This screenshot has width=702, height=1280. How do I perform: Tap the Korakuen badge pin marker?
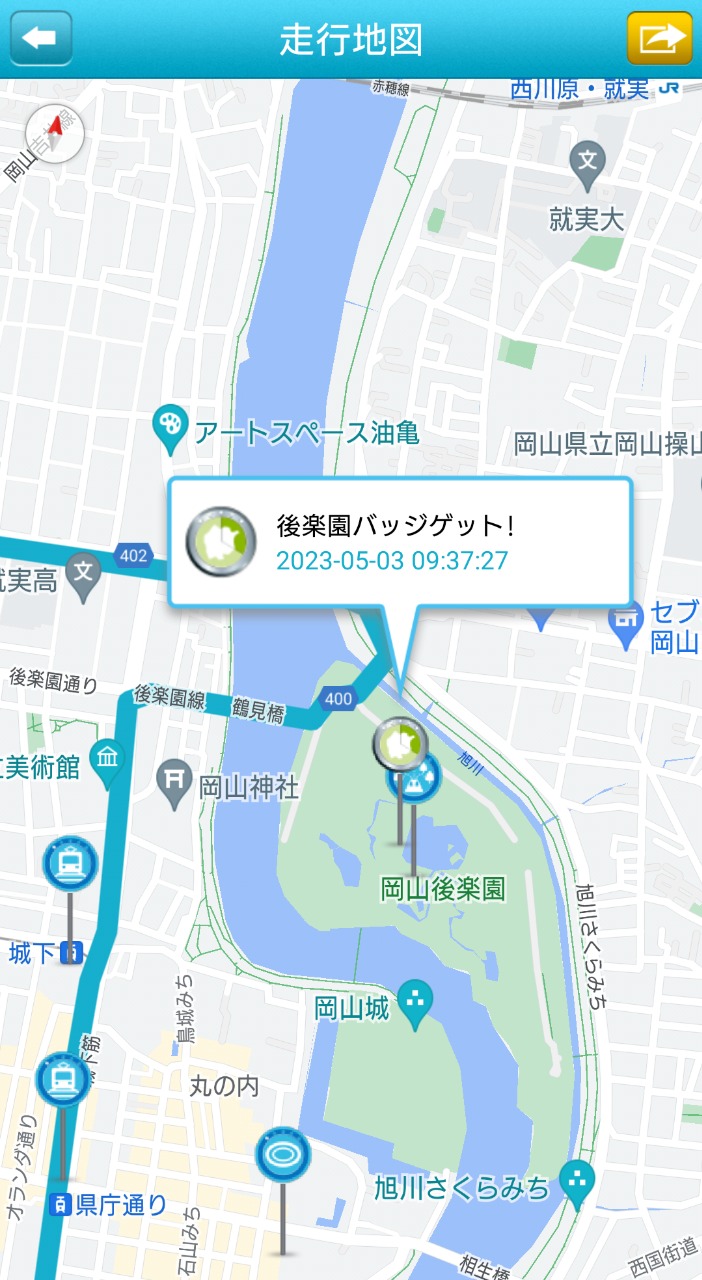(401, 746)
